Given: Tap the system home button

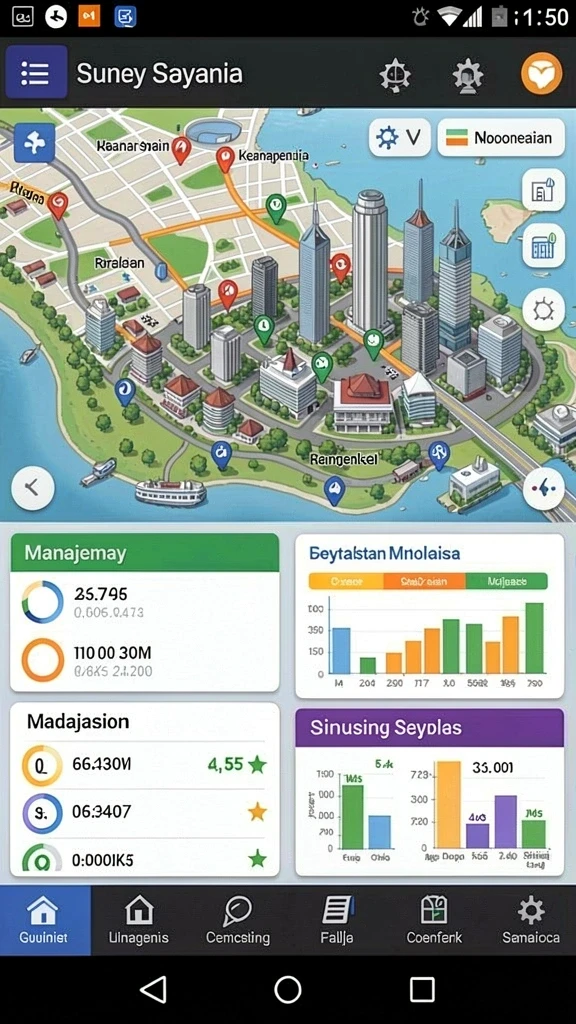Looking at the screenshot, I should 288,989.
